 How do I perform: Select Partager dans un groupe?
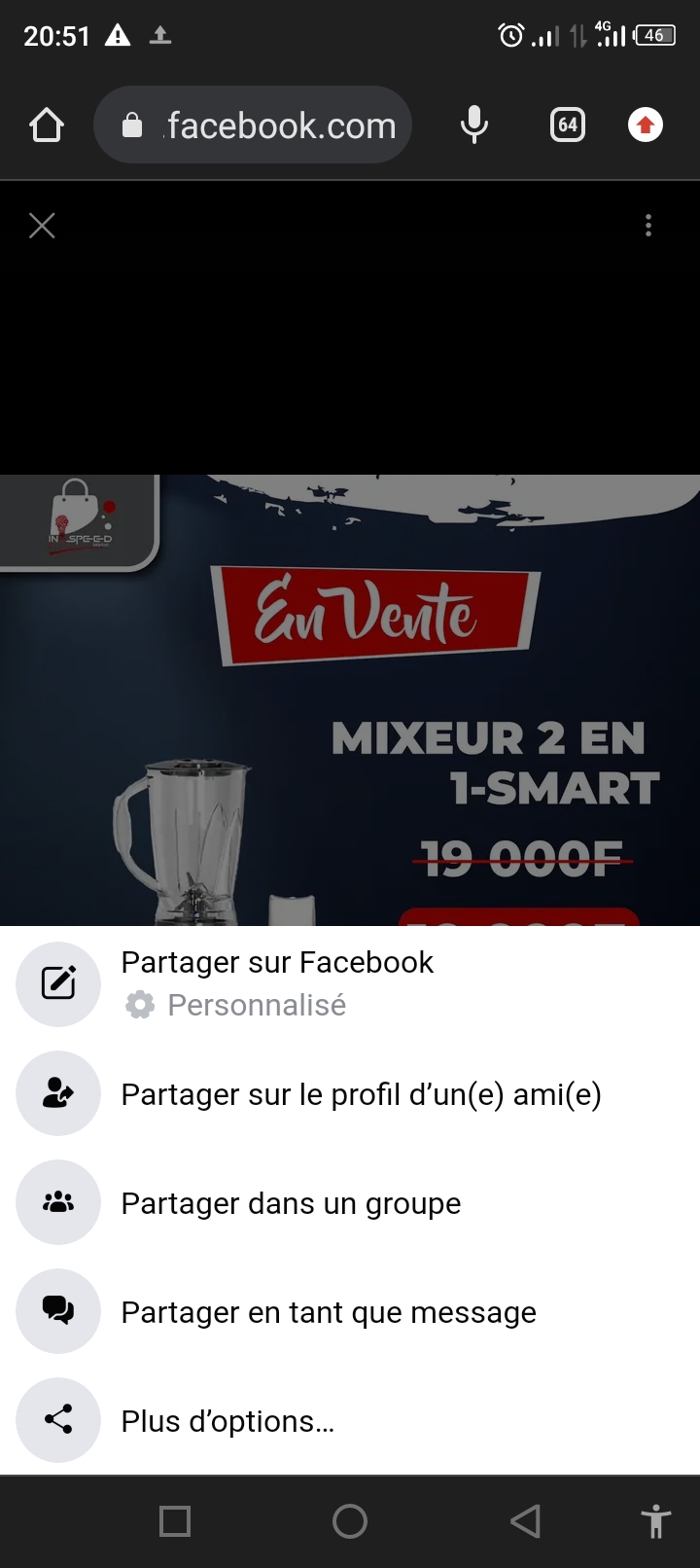pos(290,1203)
